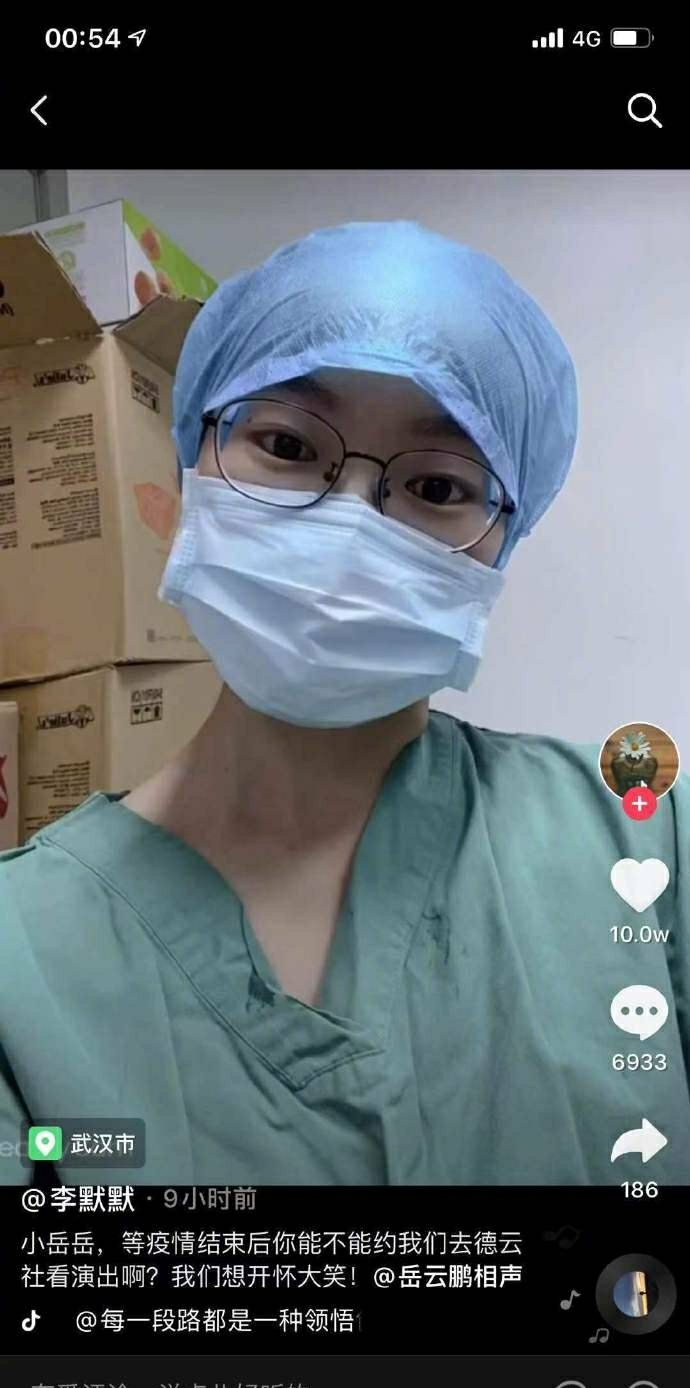Open the creator's avatar profile
The width and height of the screenshot is (690, 1388).
pos(639,760)
